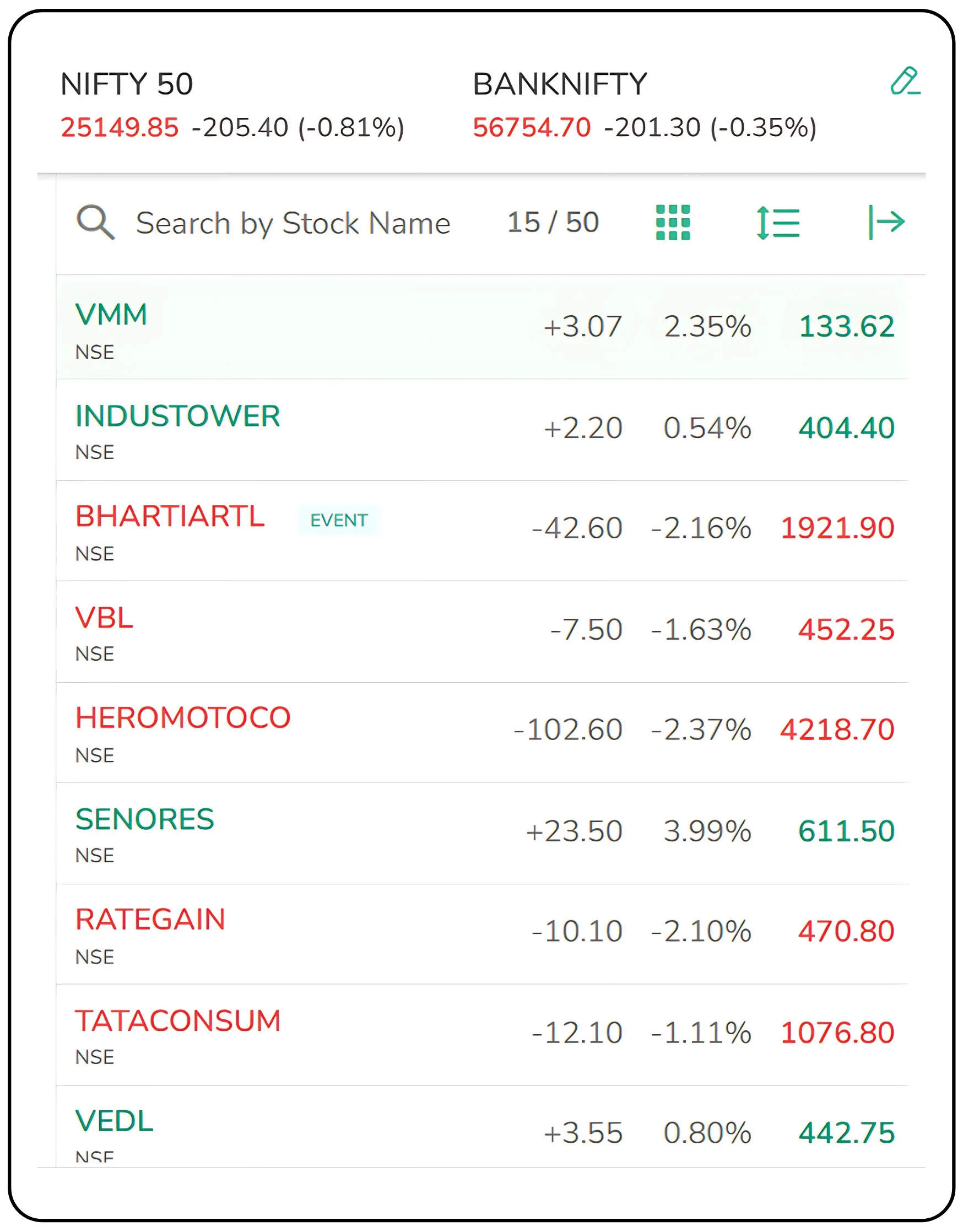Open the NIFTY 50 index
Image resolution: width=963 pixels, height=1232 pixels.
pyautogui.click(x=231, y=104)
